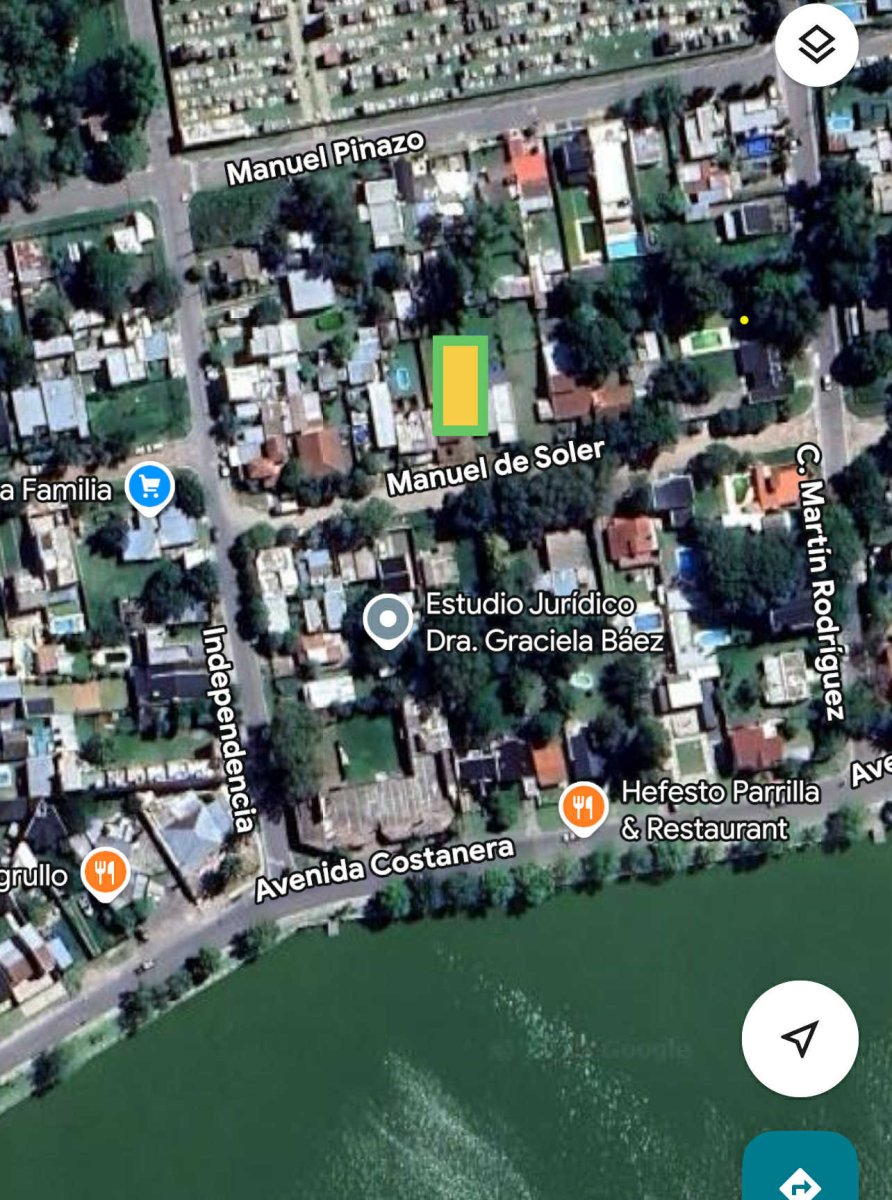Open the map layers selector
Viewport: 892px width, 1200px height.
(x=817, y=45)
